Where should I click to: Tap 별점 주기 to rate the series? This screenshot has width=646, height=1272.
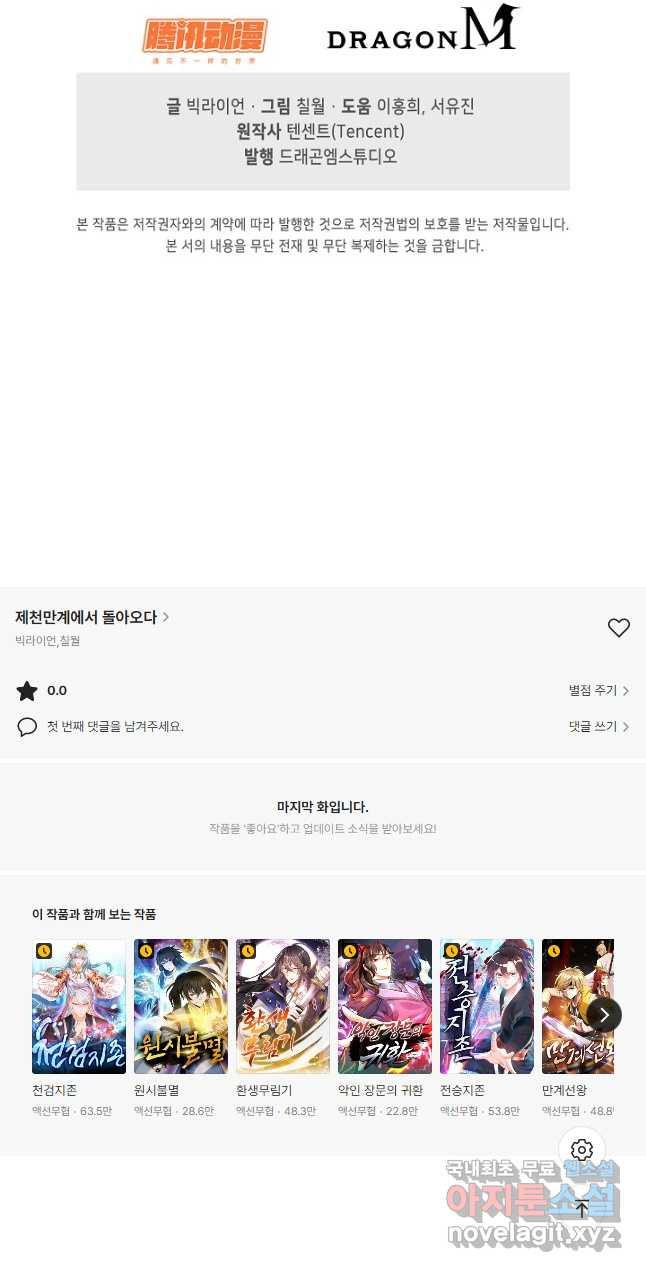(598, 691)
